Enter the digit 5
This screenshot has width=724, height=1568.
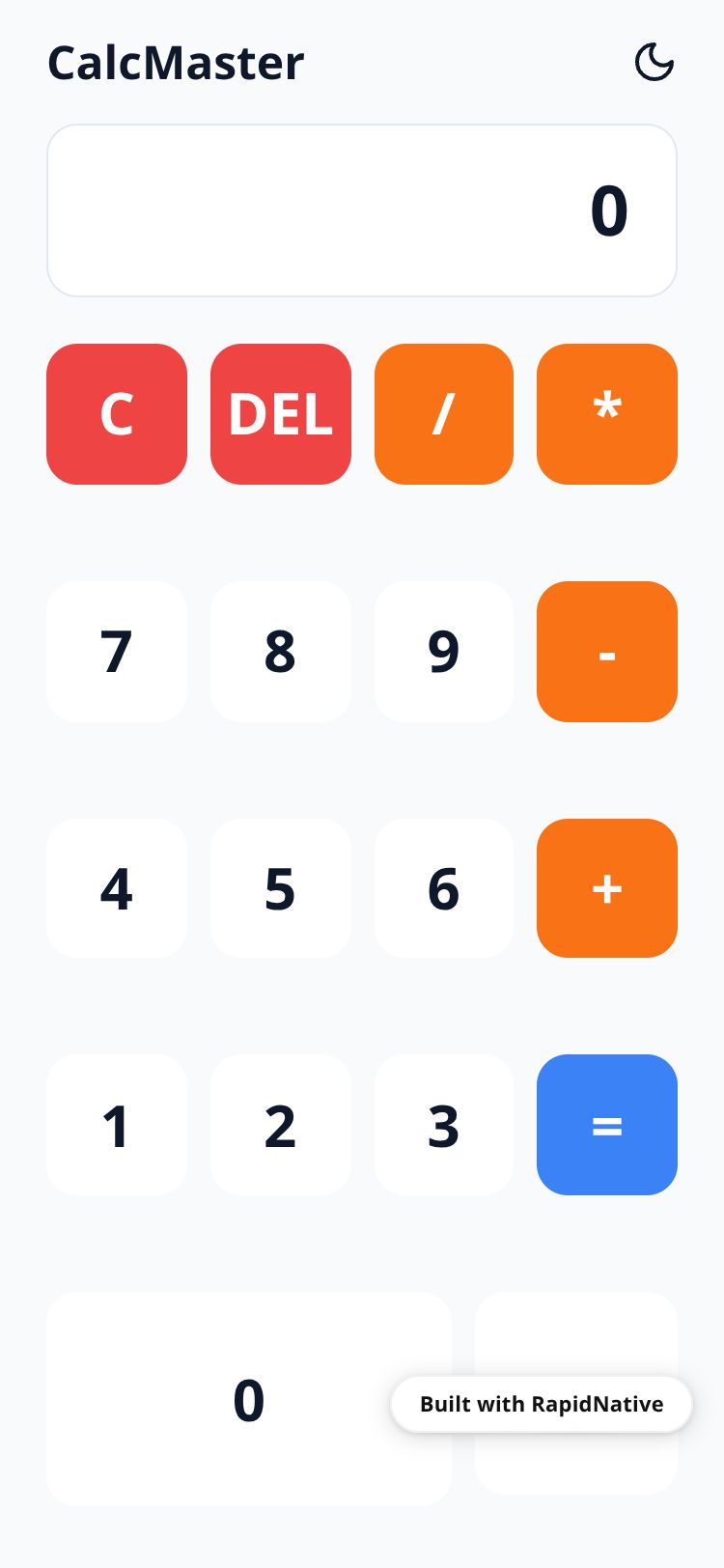281,888
